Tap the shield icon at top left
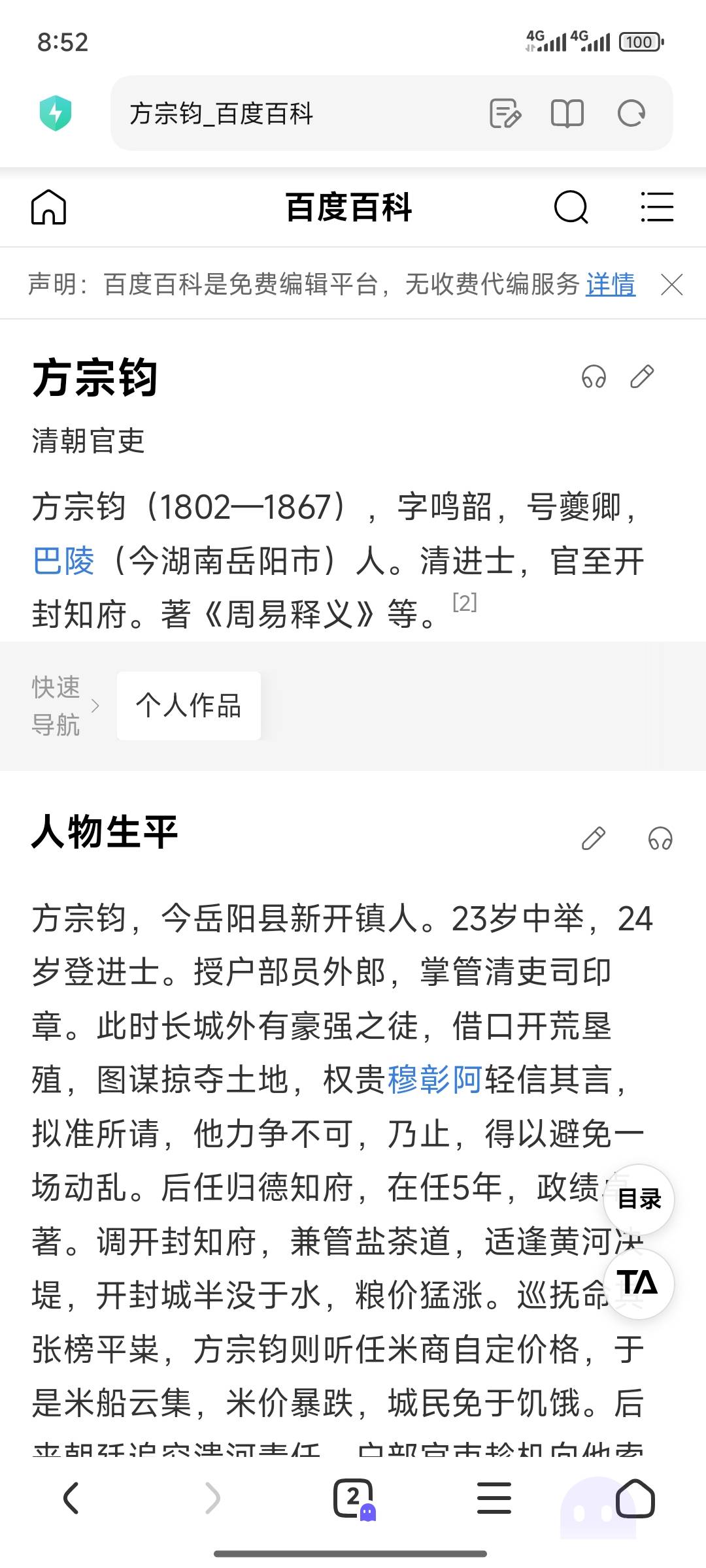The image size is (706, 1568). 56,113
